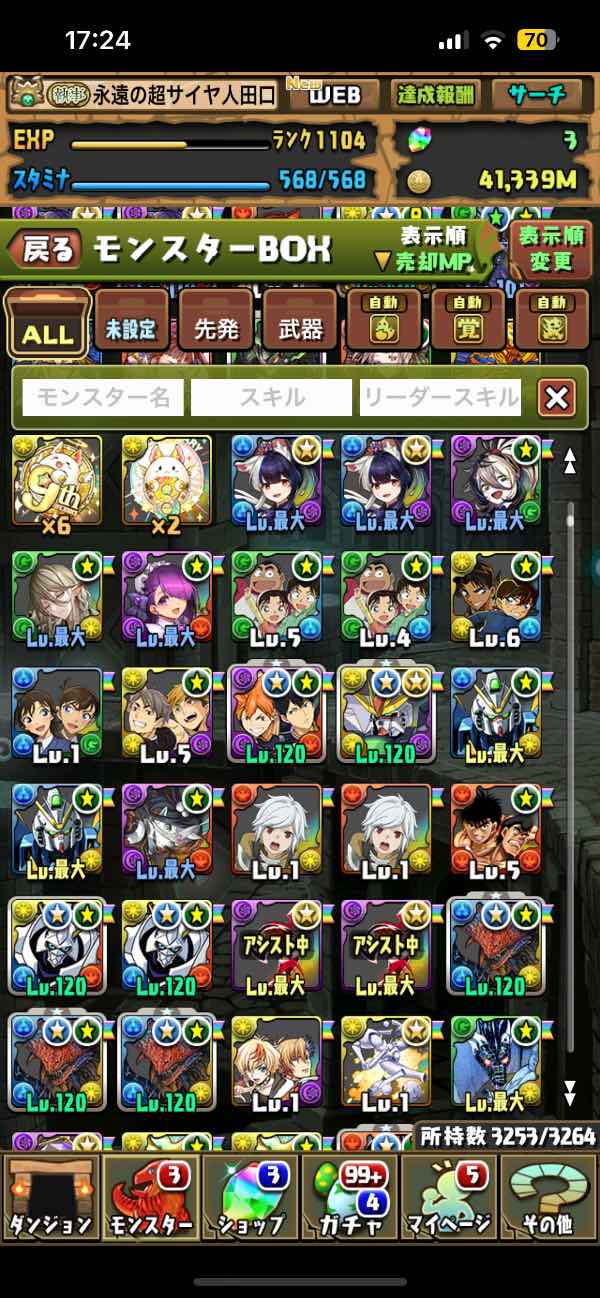Jump to top with the double up arrow
This screenshot has height=1298, width=600.
coord(571,460)
